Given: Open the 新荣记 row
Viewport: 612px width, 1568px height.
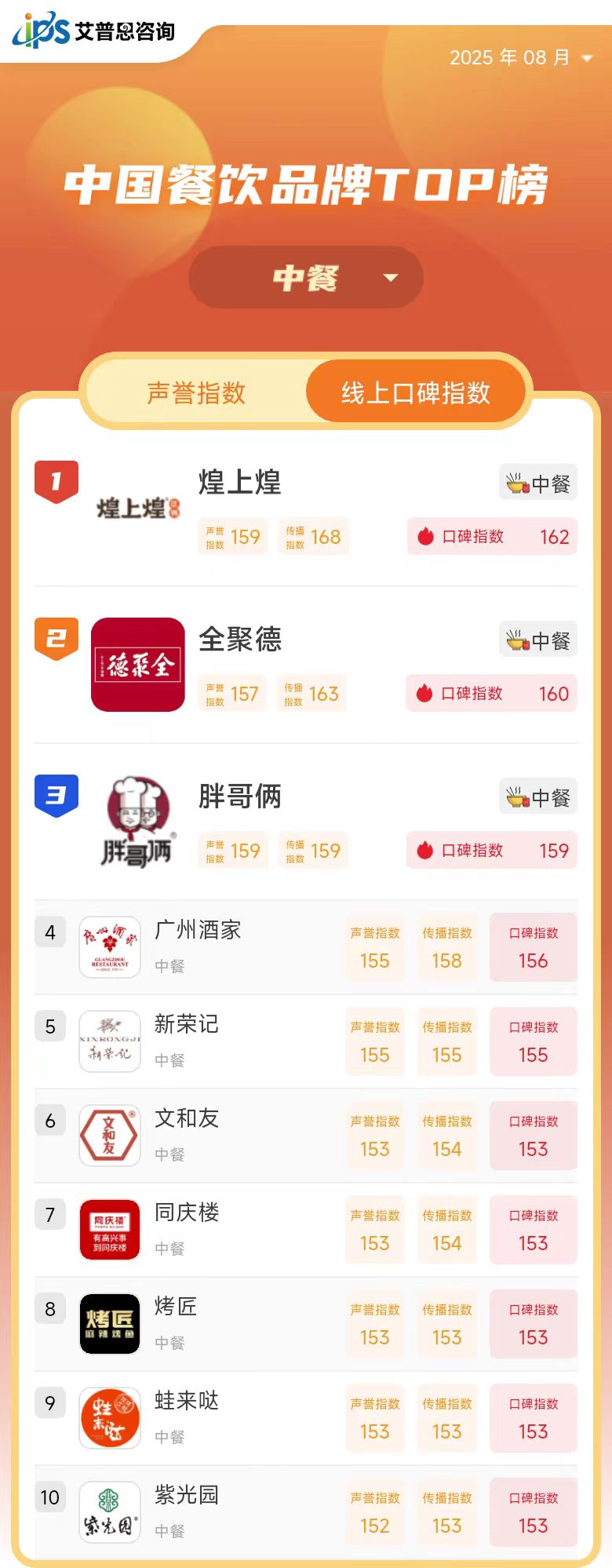Looking at the screenshot, I should [187, 1025].
